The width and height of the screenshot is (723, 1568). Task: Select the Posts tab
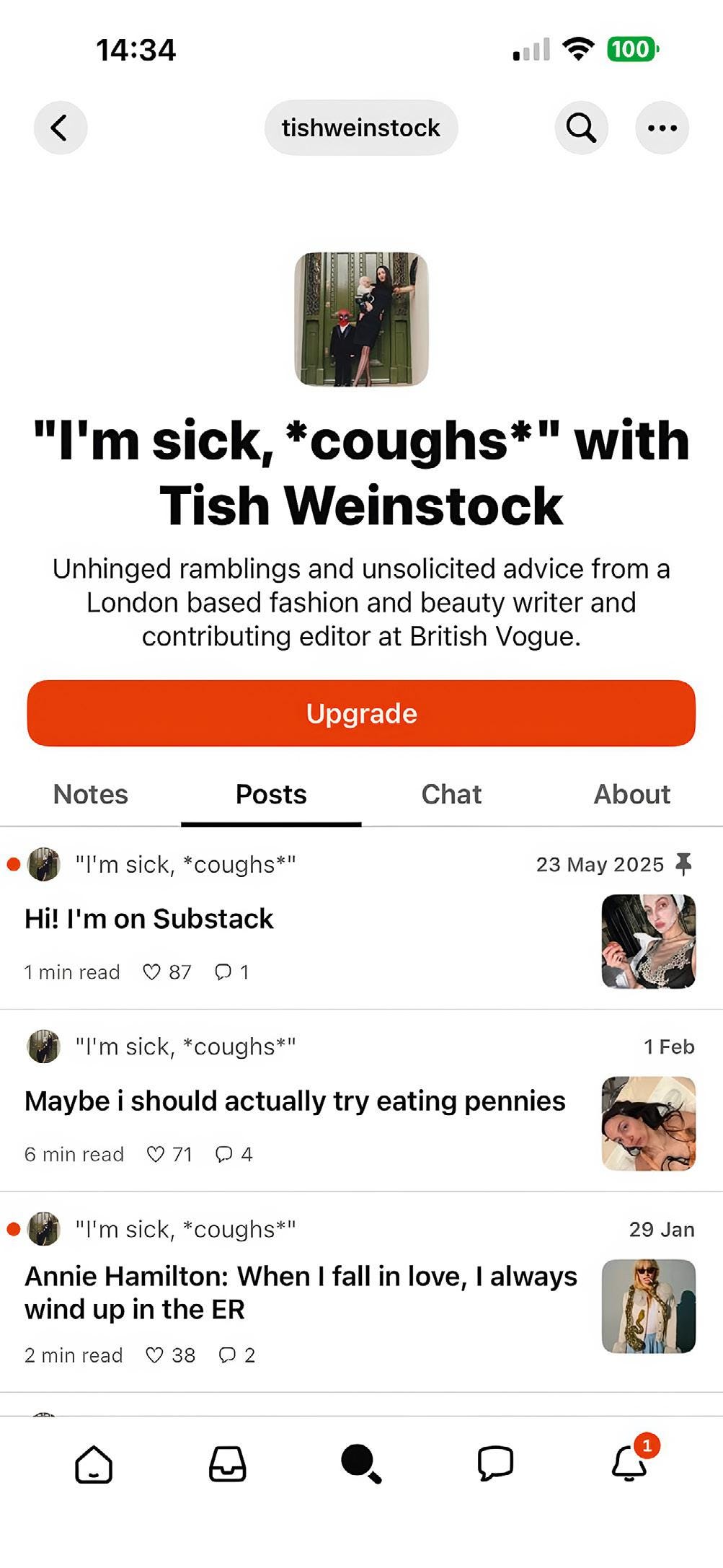click(271, 794)
